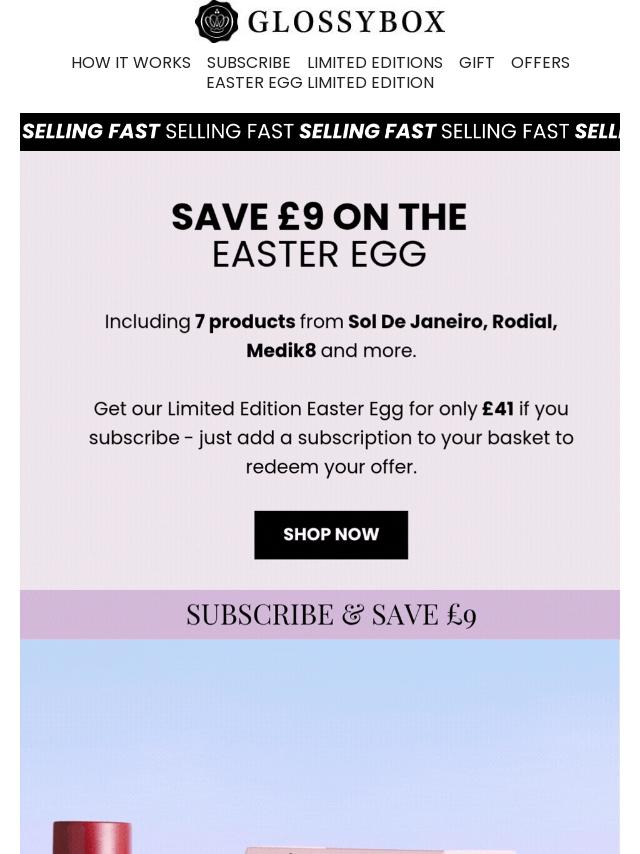Go to the Subscribe page
The width and height of the screenshot is (640, 854).
coord(248,63)
